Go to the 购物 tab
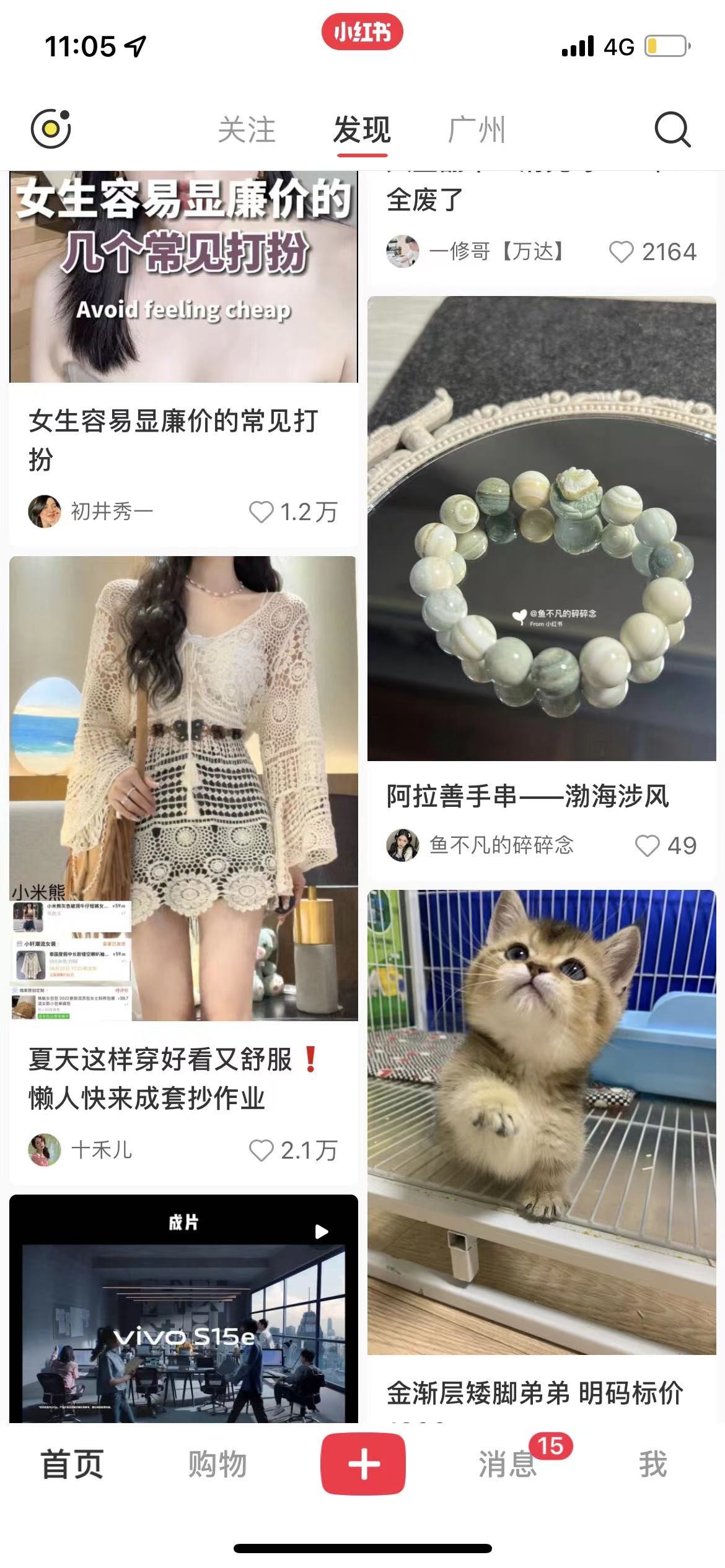725x1568 pixels. (x=217, y=1465)
